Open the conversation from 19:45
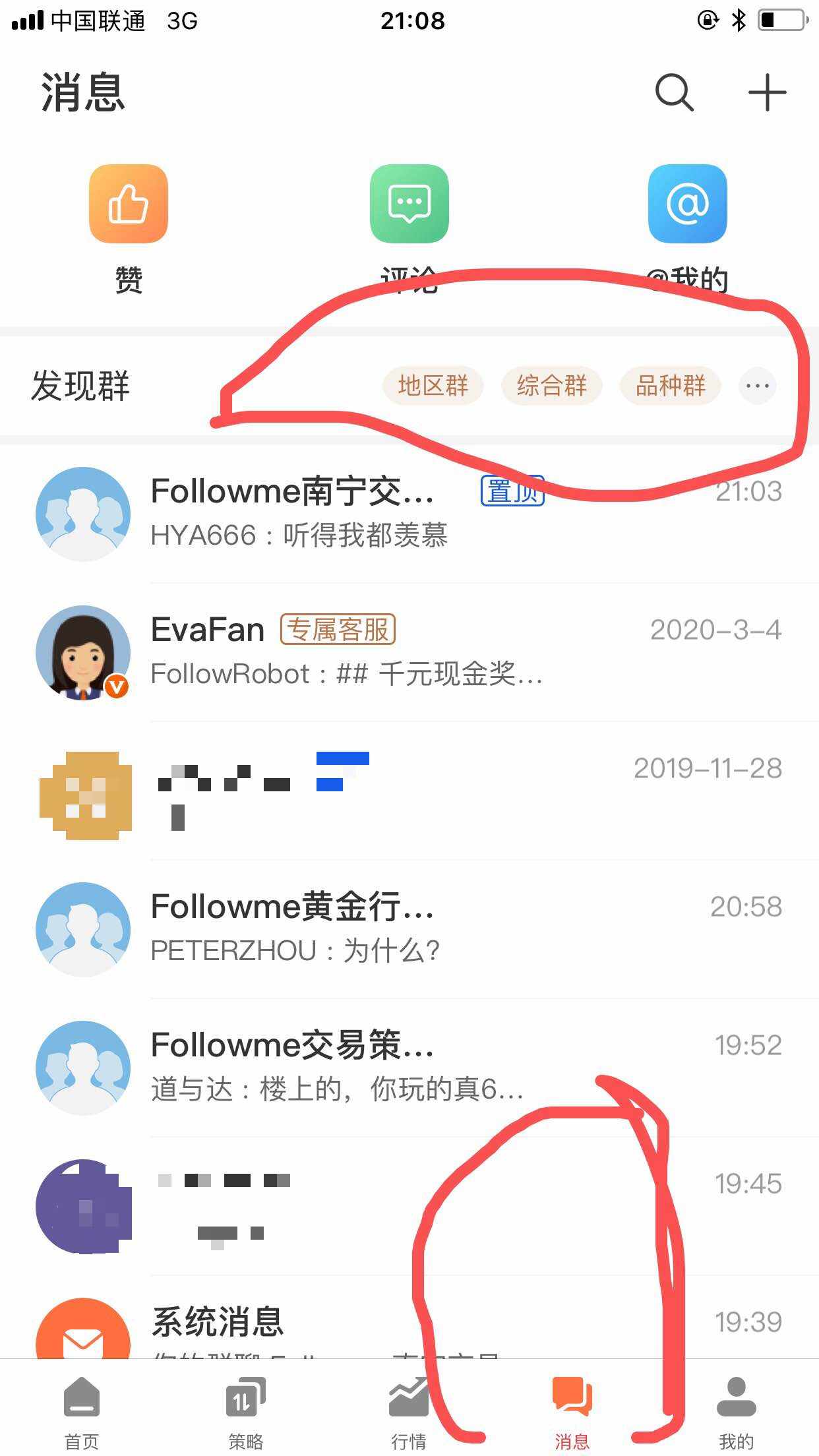The image size is (819, 1456). click(x=409, y=1205)
